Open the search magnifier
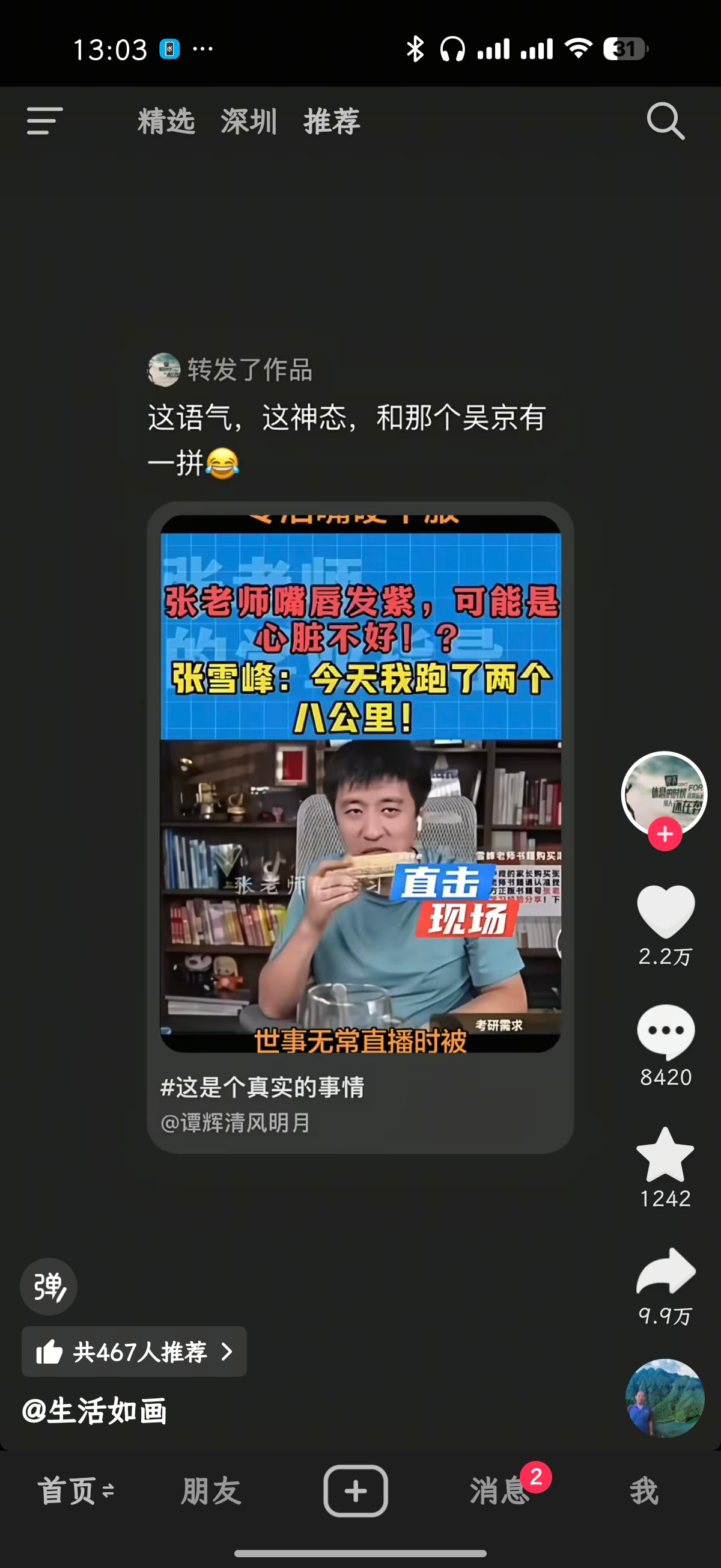Viewport: 721px width, 1568px height. coord(666,121)
